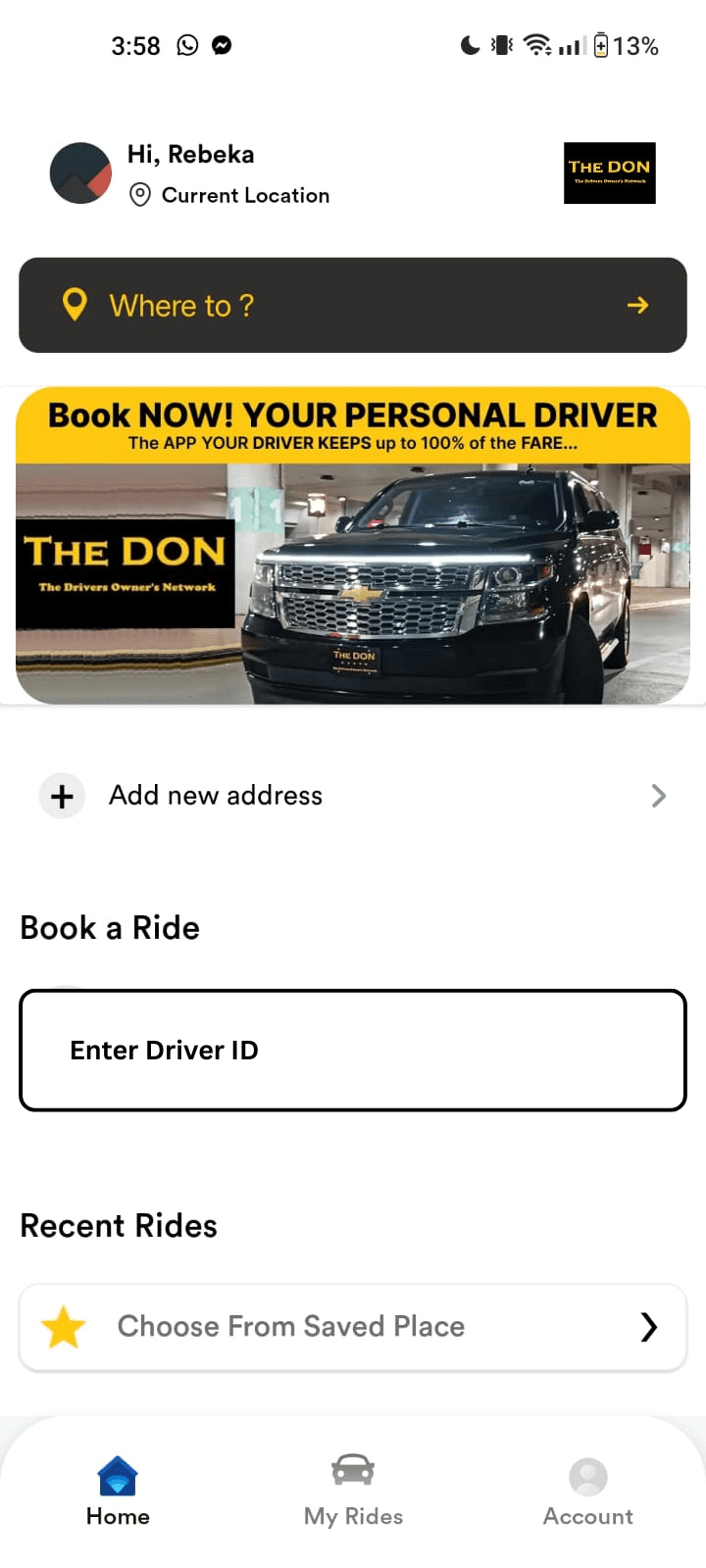This screenshot has width=706, height=1568.
Task: Expand Choose From Saved Place via the chevron
Action: click(647, 1327)
